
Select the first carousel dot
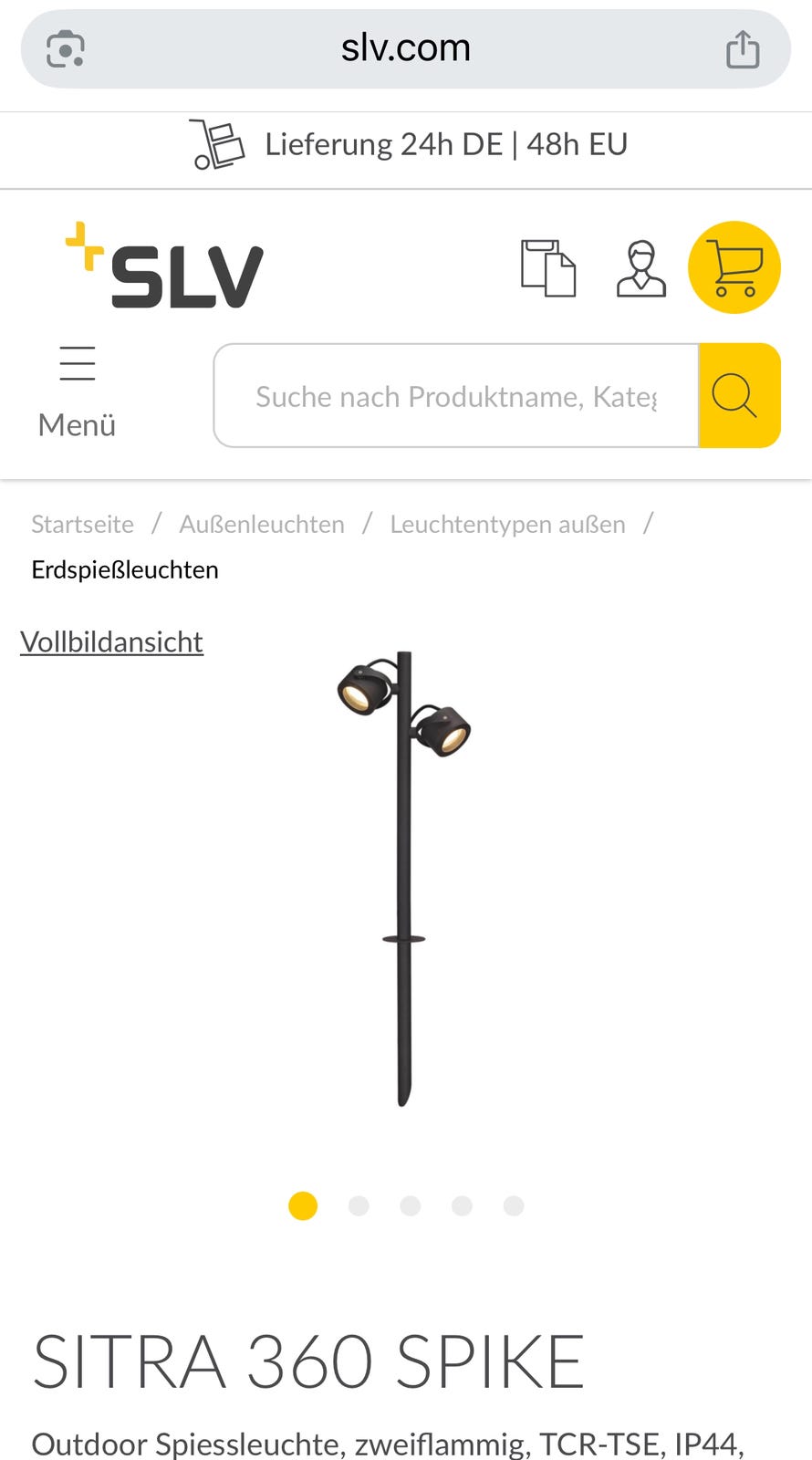pyautogui.click(x=302, y=1205)
